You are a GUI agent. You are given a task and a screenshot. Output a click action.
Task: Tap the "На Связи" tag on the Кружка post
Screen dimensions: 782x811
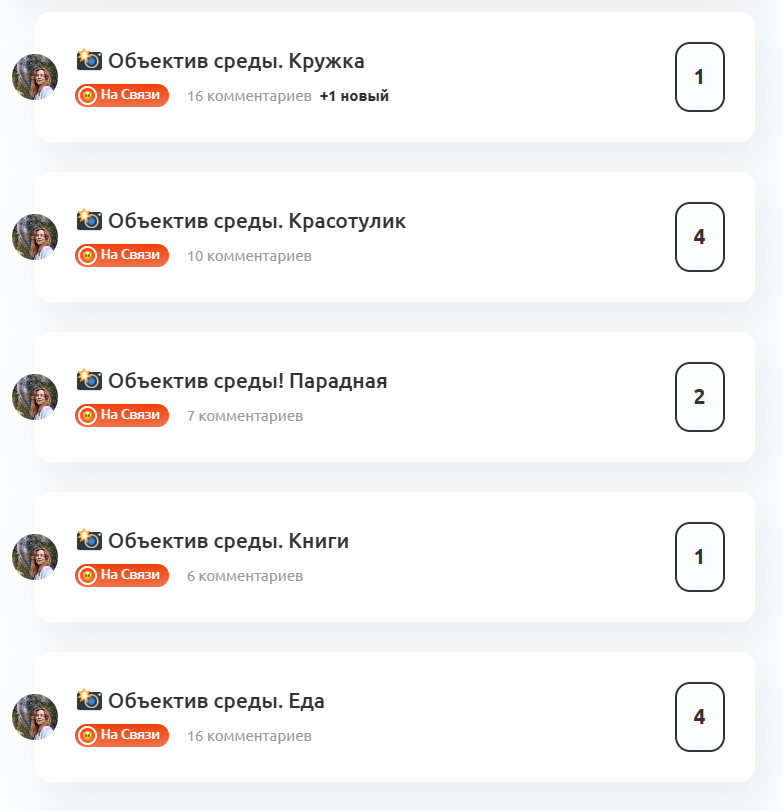point(122,96)
